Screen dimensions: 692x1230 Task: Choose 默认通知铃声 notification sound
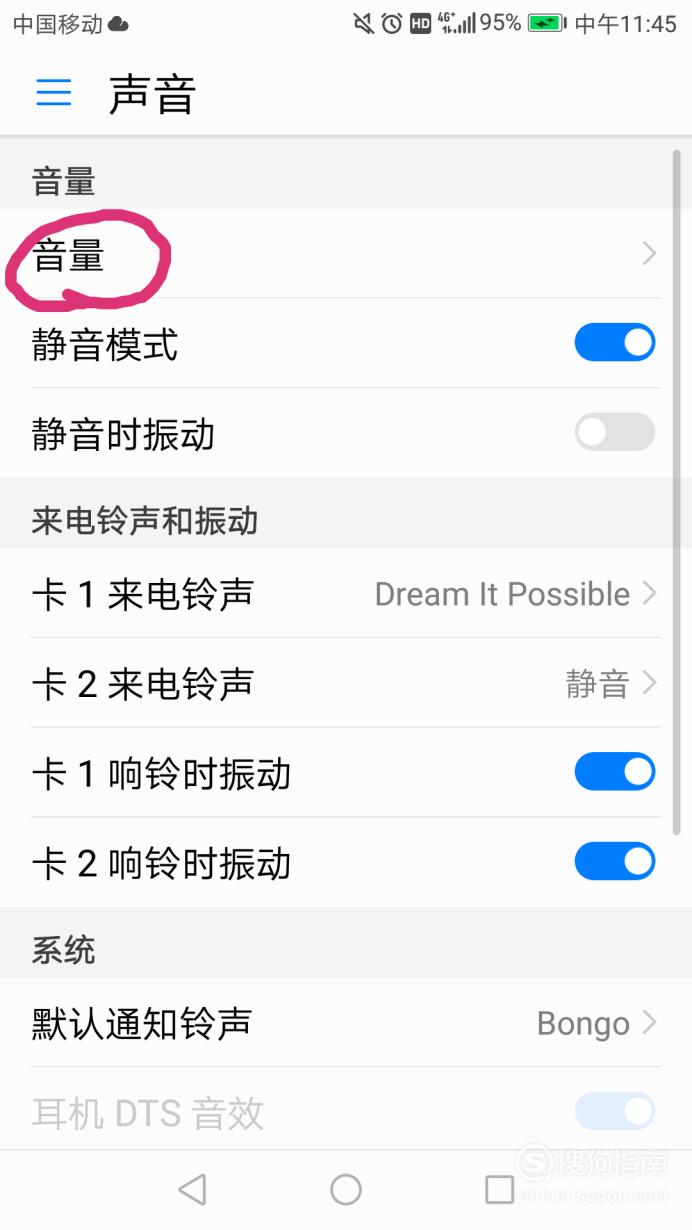tap(346, 1023)
